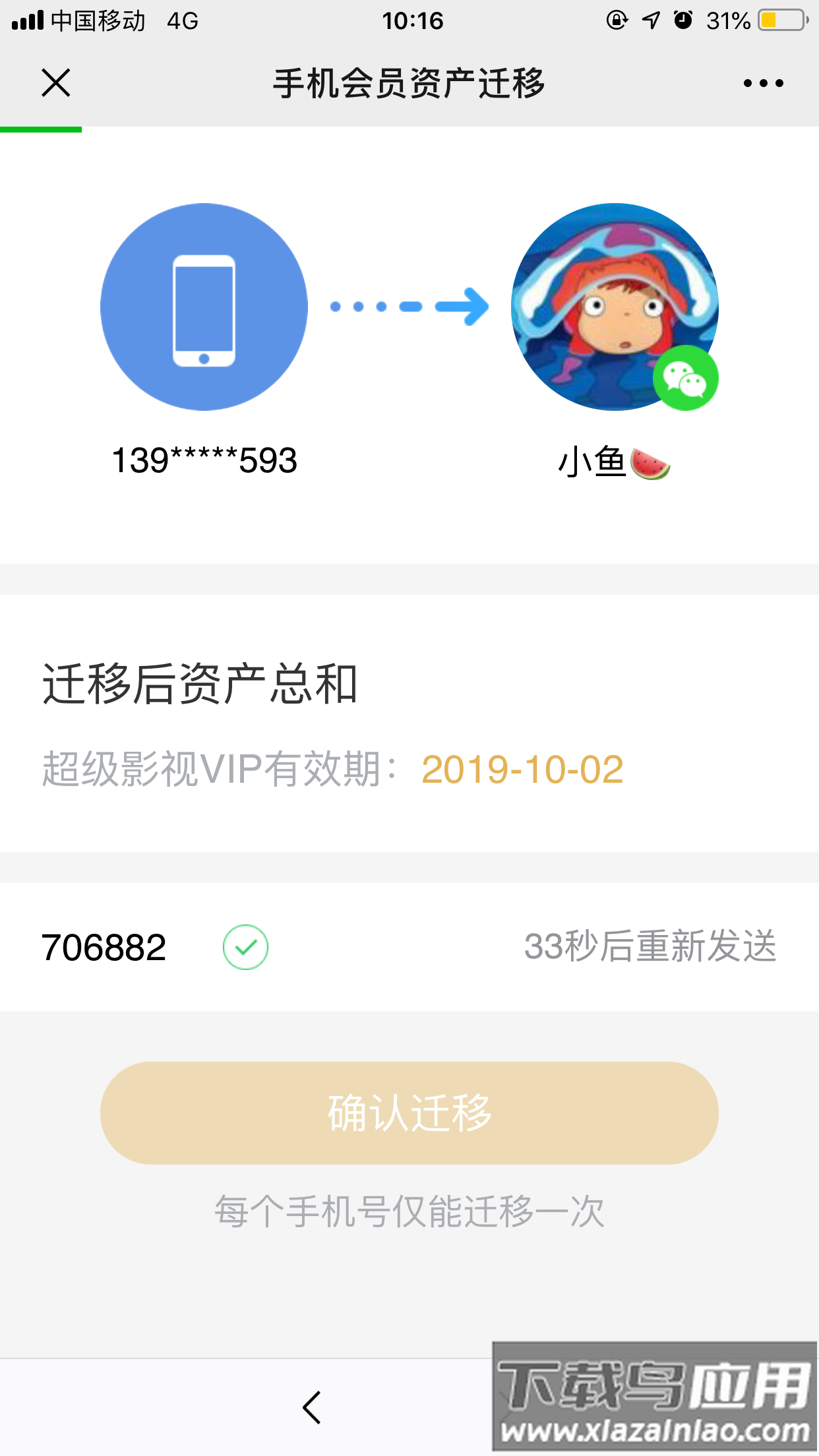The width and height of the screenshot is (819, 1456).
Task: Tap the 706882 verification code field
Action: pyautogui.click(x=104, y=948)
